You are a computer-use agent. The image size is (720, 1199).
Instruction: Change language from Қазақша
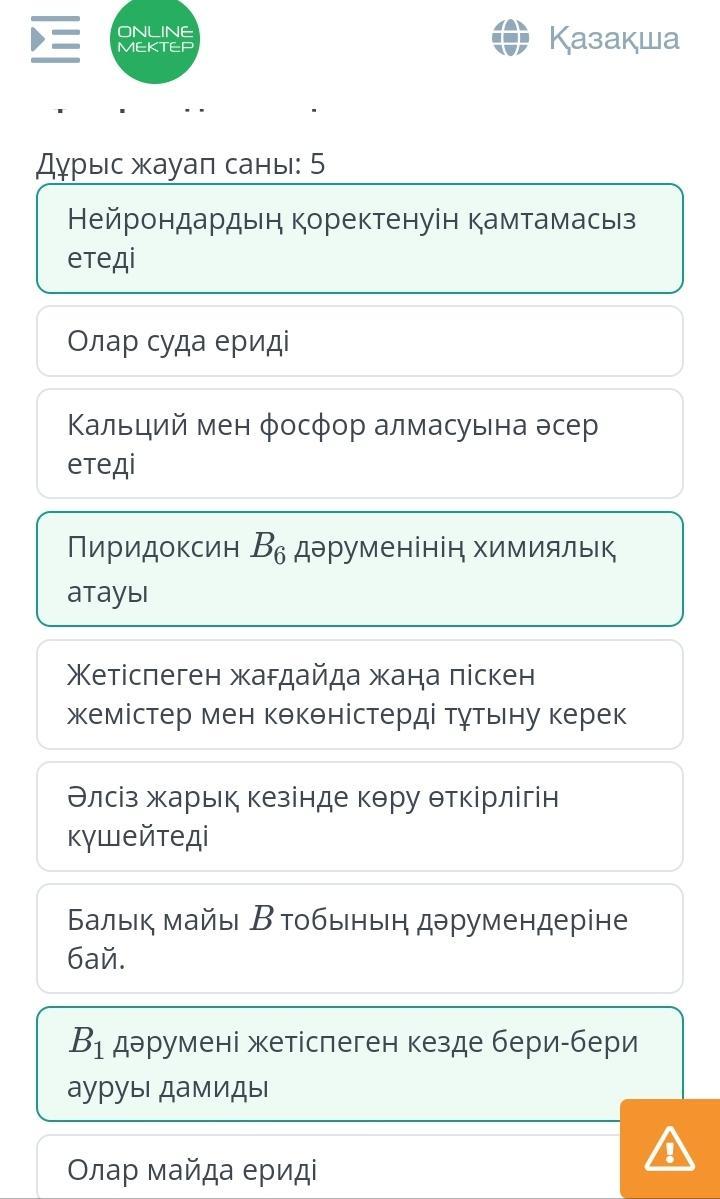click(585, 37)
